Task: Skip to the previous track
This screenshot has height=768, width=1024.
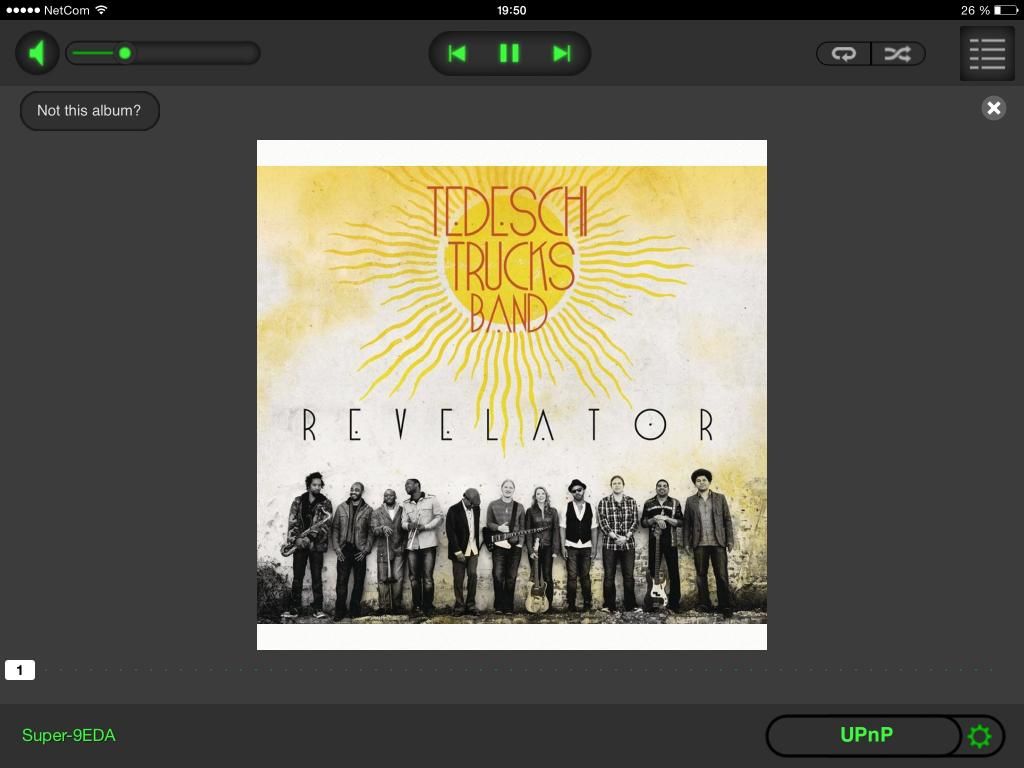Action: [457, 54]
